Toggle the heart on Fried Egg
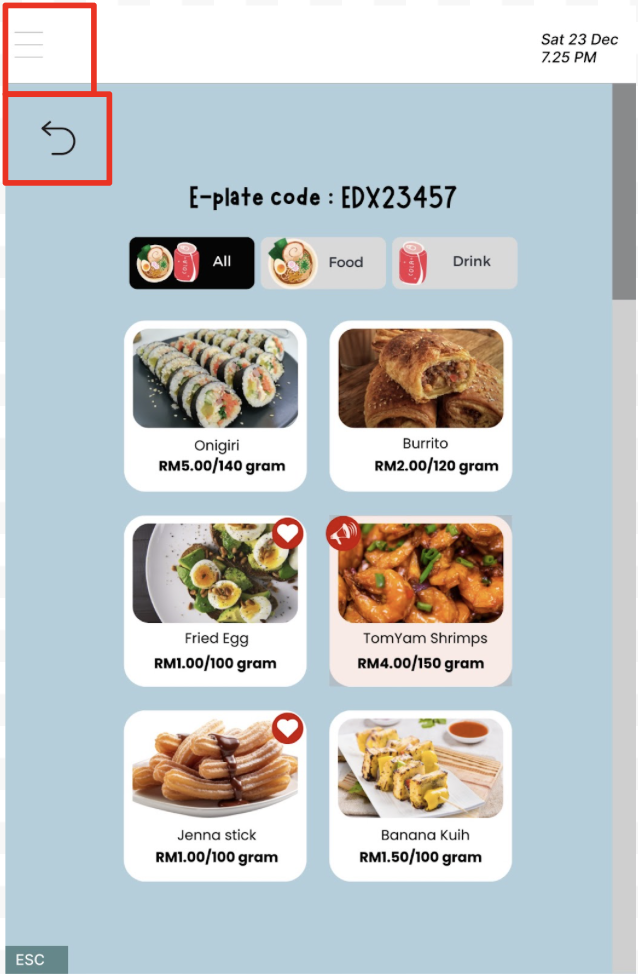638x974 pixels. [288, 533]
